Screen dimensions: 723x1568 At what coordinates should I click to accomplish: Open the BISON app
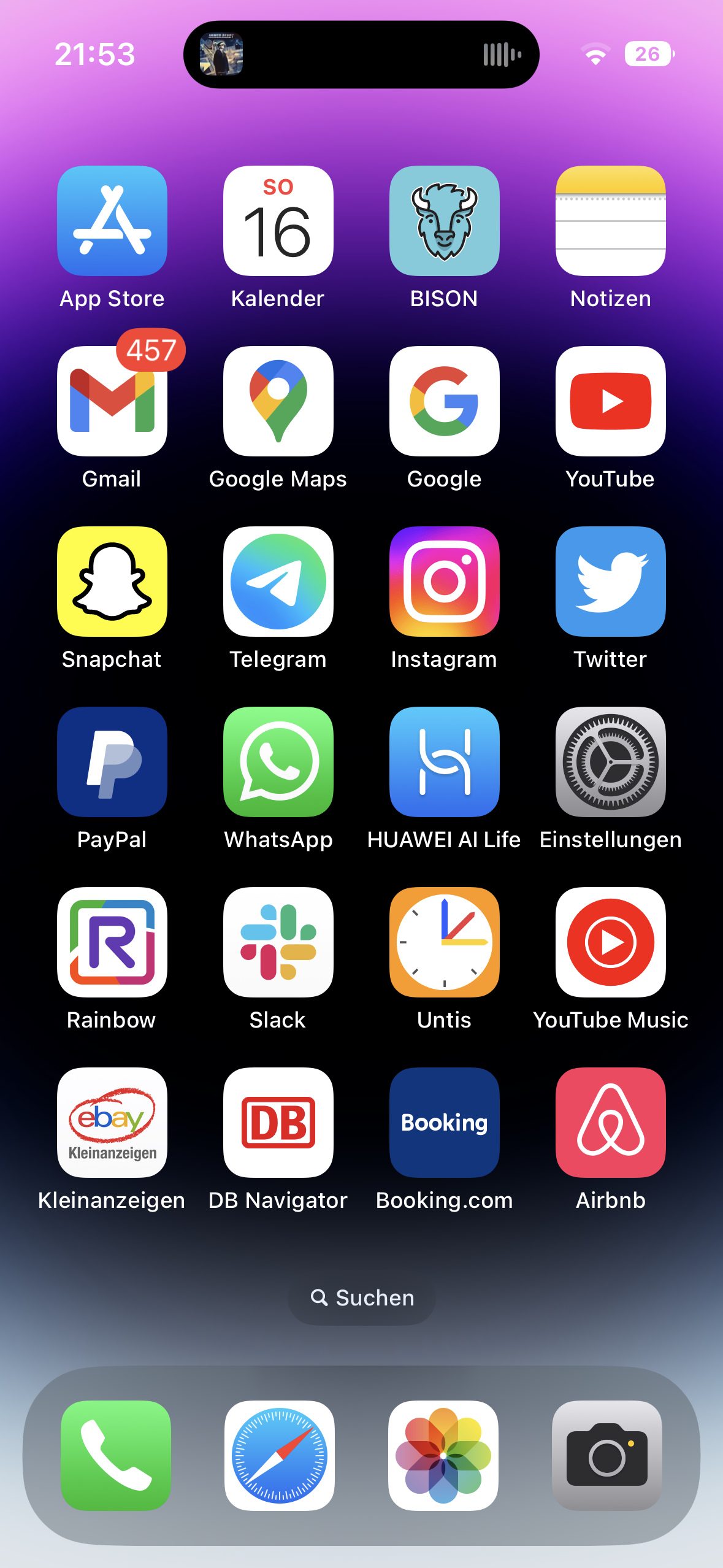click(x=445, y=221)
